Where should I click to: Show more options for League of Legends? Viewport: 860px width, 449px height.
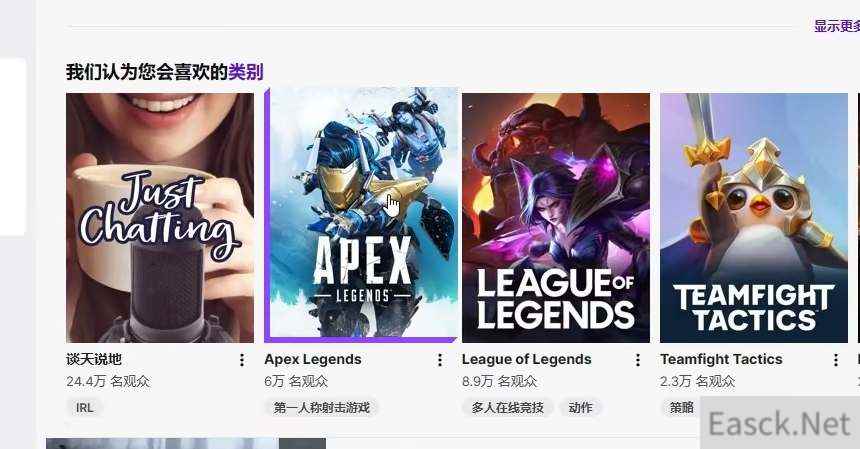(x=638, y=360)
